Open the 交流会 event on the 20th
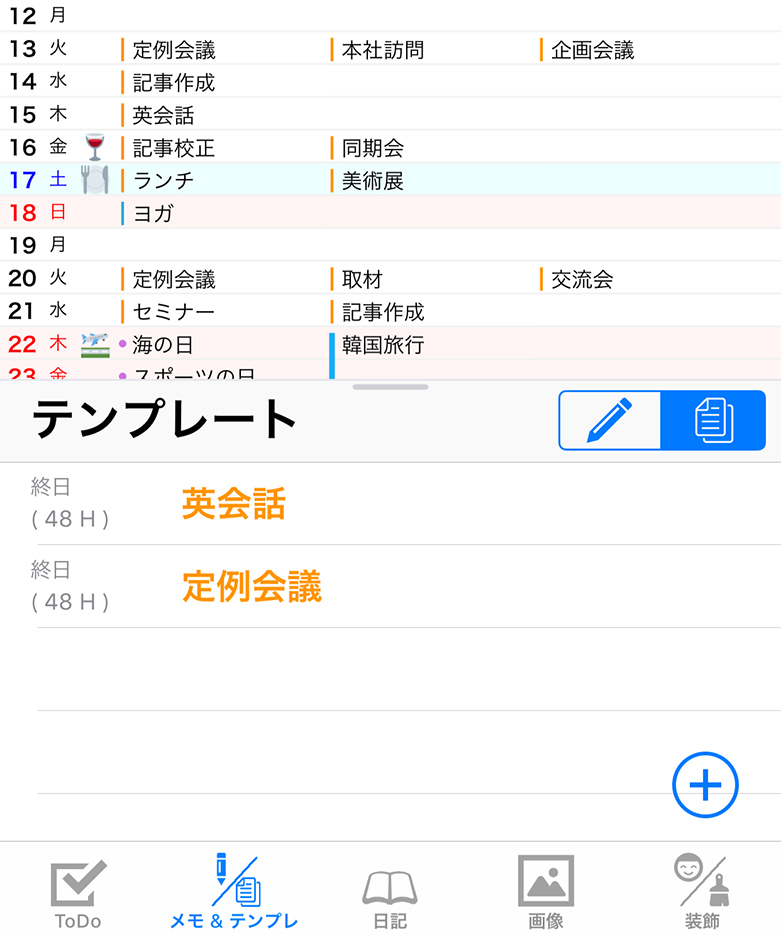Viewport: 781px width, 934px height. (x=582, y=279)
